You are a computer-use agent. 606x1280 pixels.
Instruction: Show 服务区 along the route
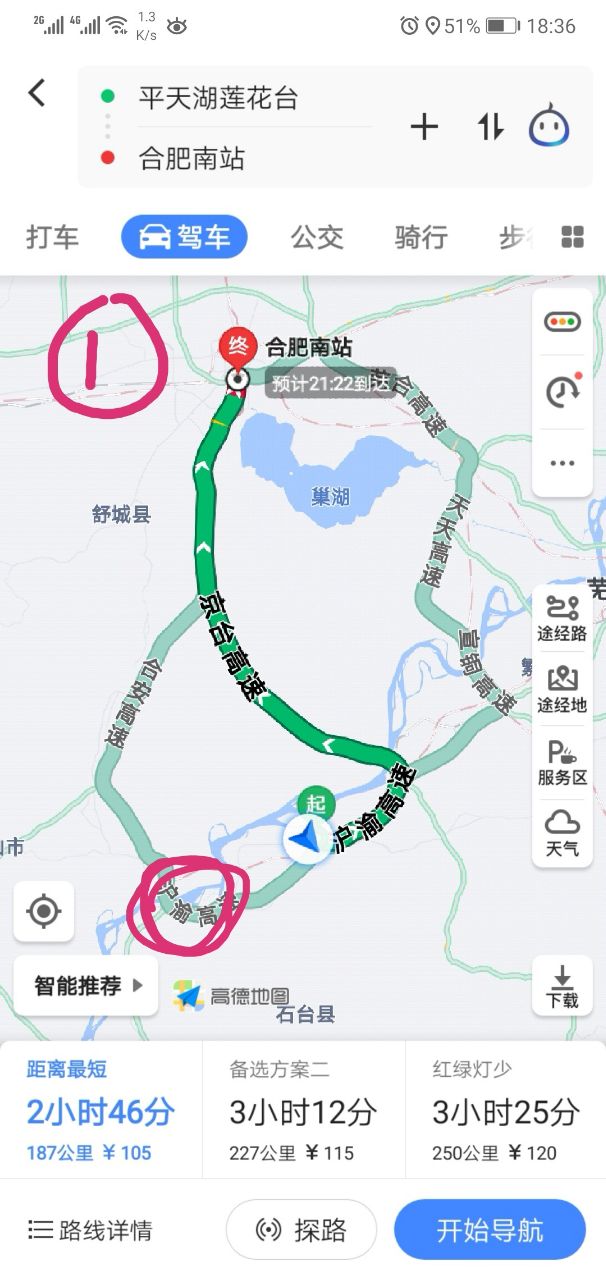pyautogui.click(x=562, y=763)
